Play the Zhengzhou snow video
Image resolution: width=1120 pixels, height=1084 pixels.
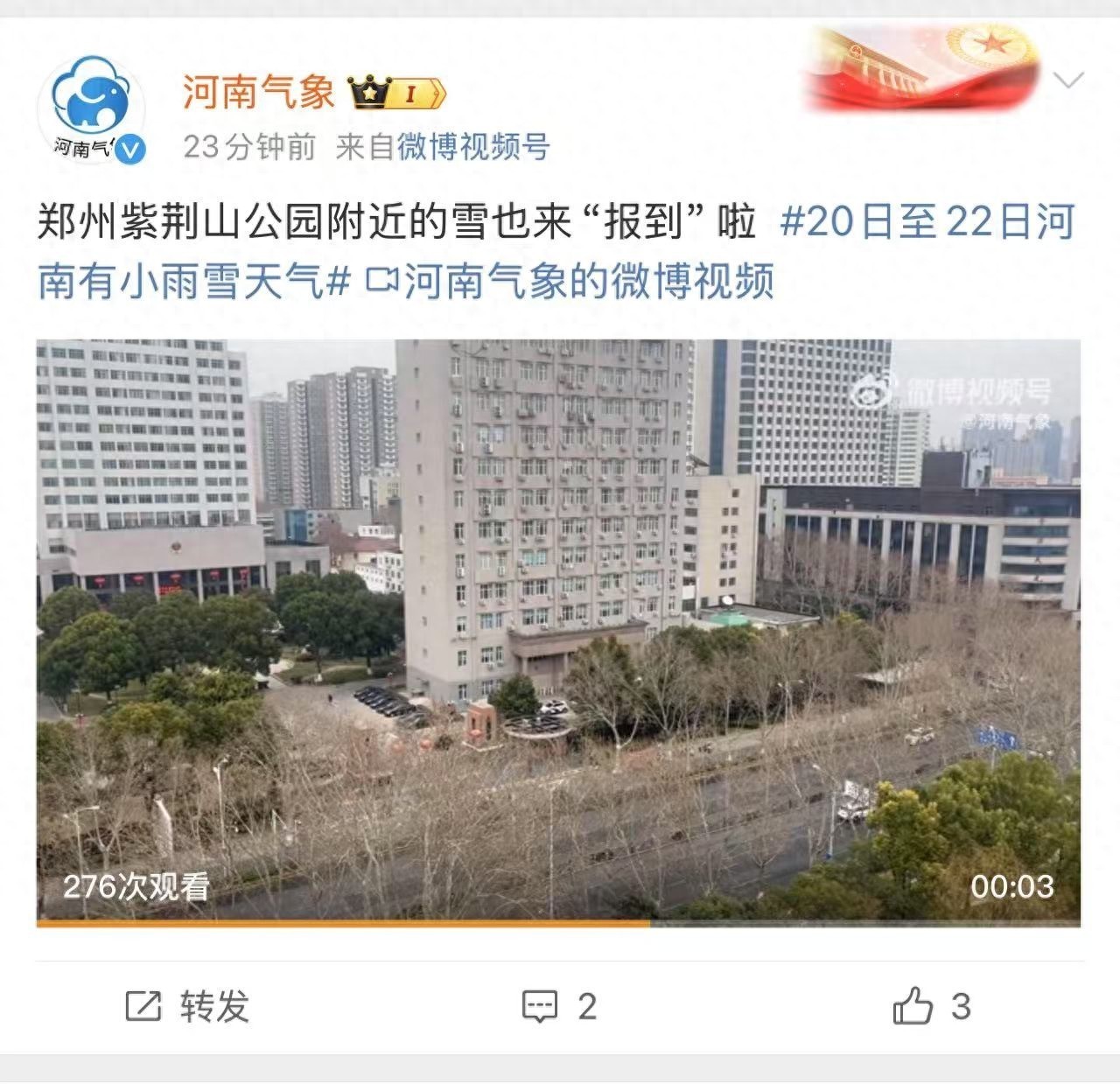(x=558, y=632)
